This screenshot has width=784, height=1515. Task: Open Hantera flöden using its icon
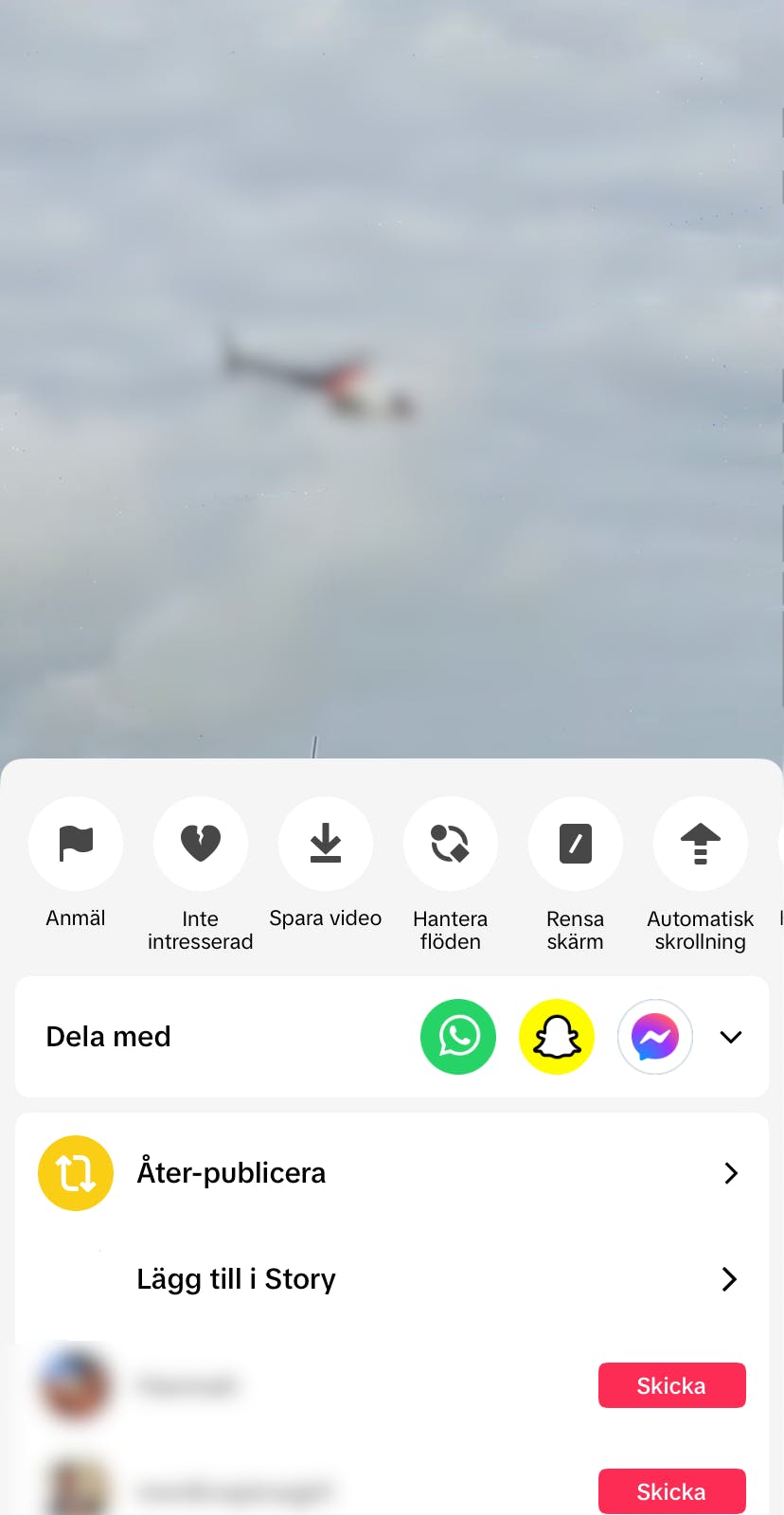[451, 844]
